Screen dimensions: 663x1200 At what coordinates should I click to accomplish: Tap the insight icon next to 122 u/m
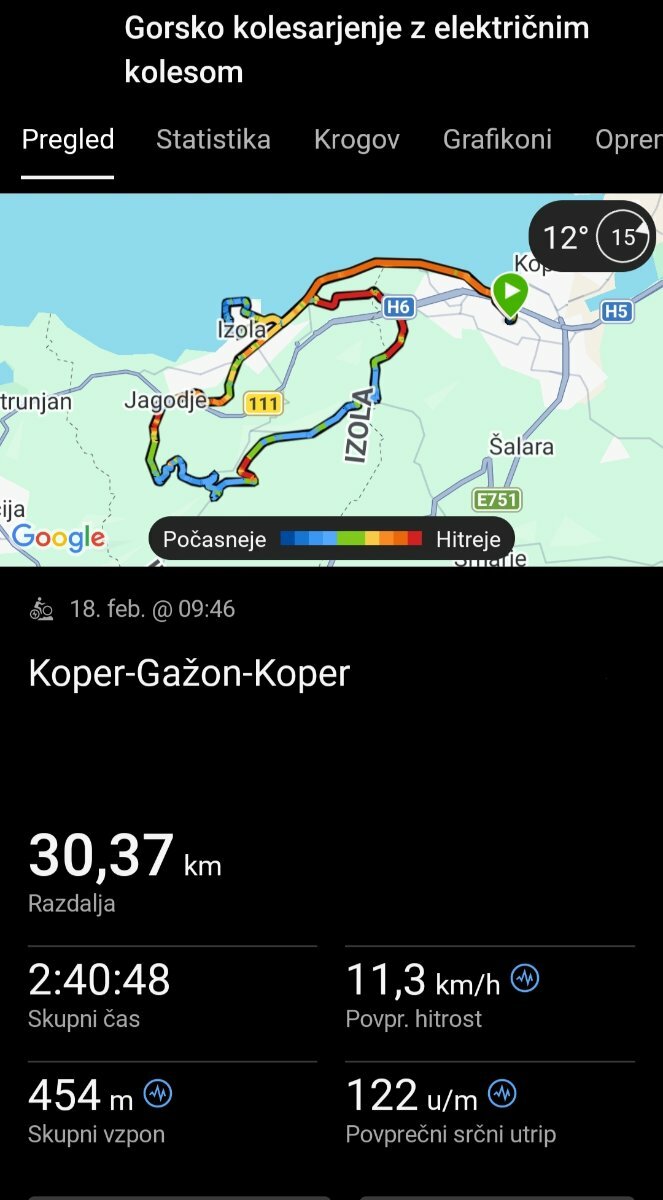point(502,1094)
